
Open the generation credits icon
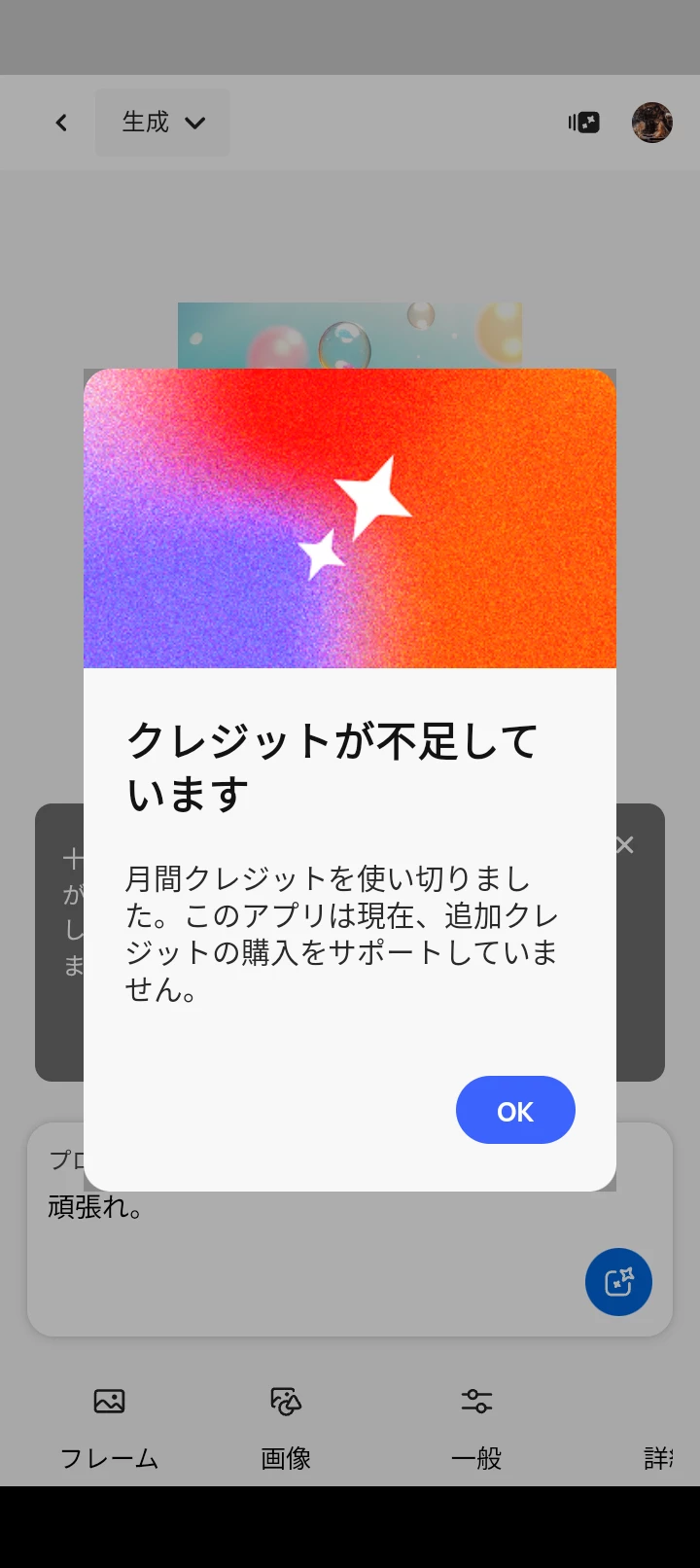(584, 123)
